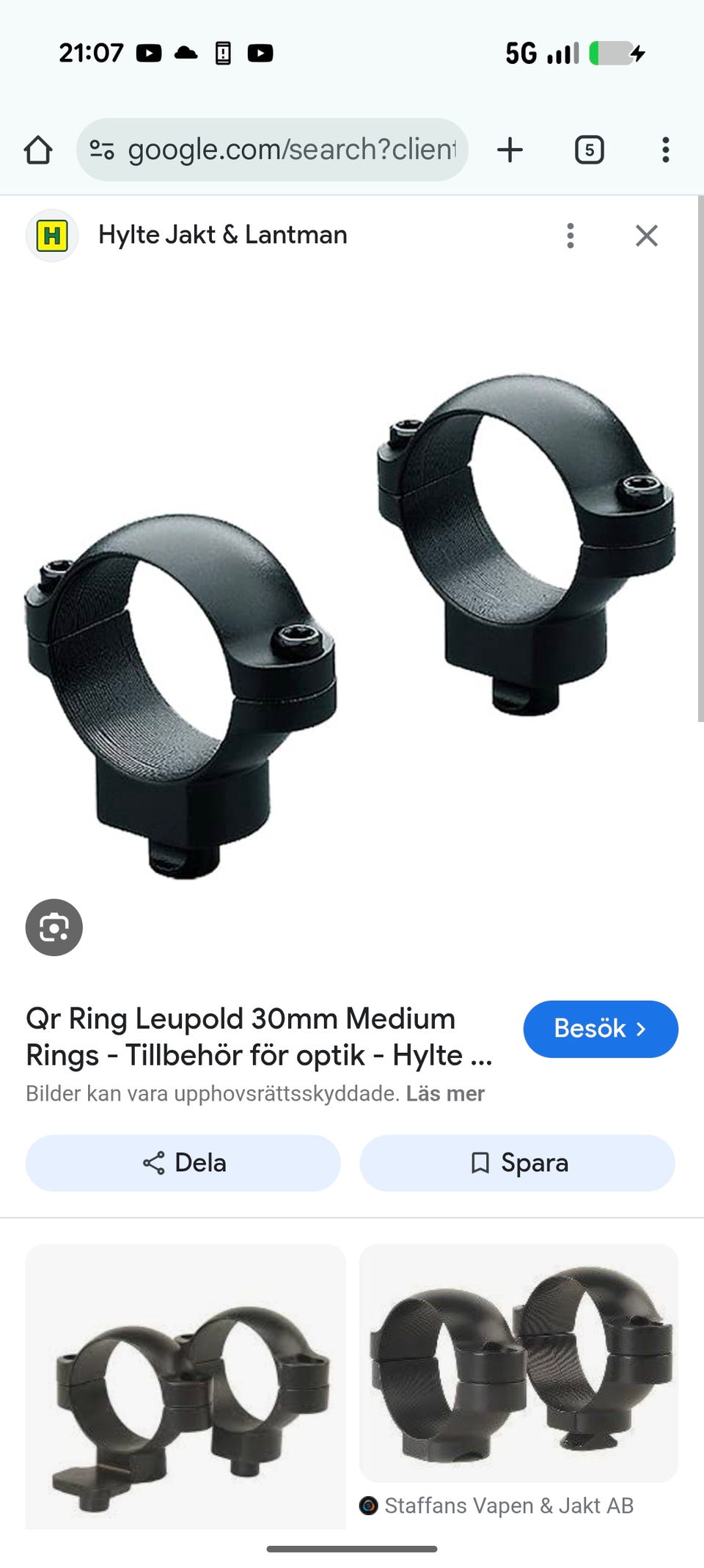Share the image using Dela
The height and width of the screenshot is (1568, 704).
pos(183,1163)
